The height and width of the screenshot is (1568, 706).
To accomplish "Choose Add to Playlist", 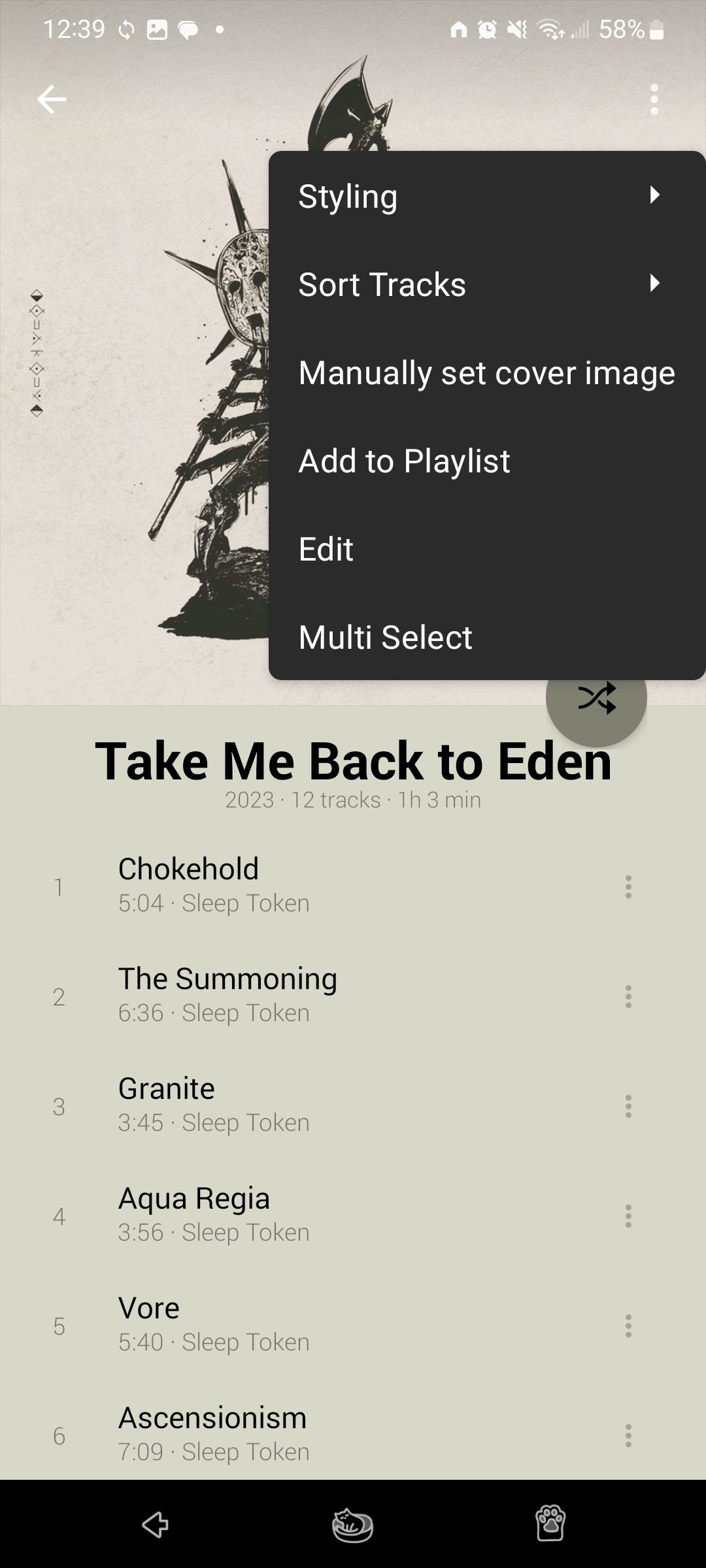I will click(487, 461).
